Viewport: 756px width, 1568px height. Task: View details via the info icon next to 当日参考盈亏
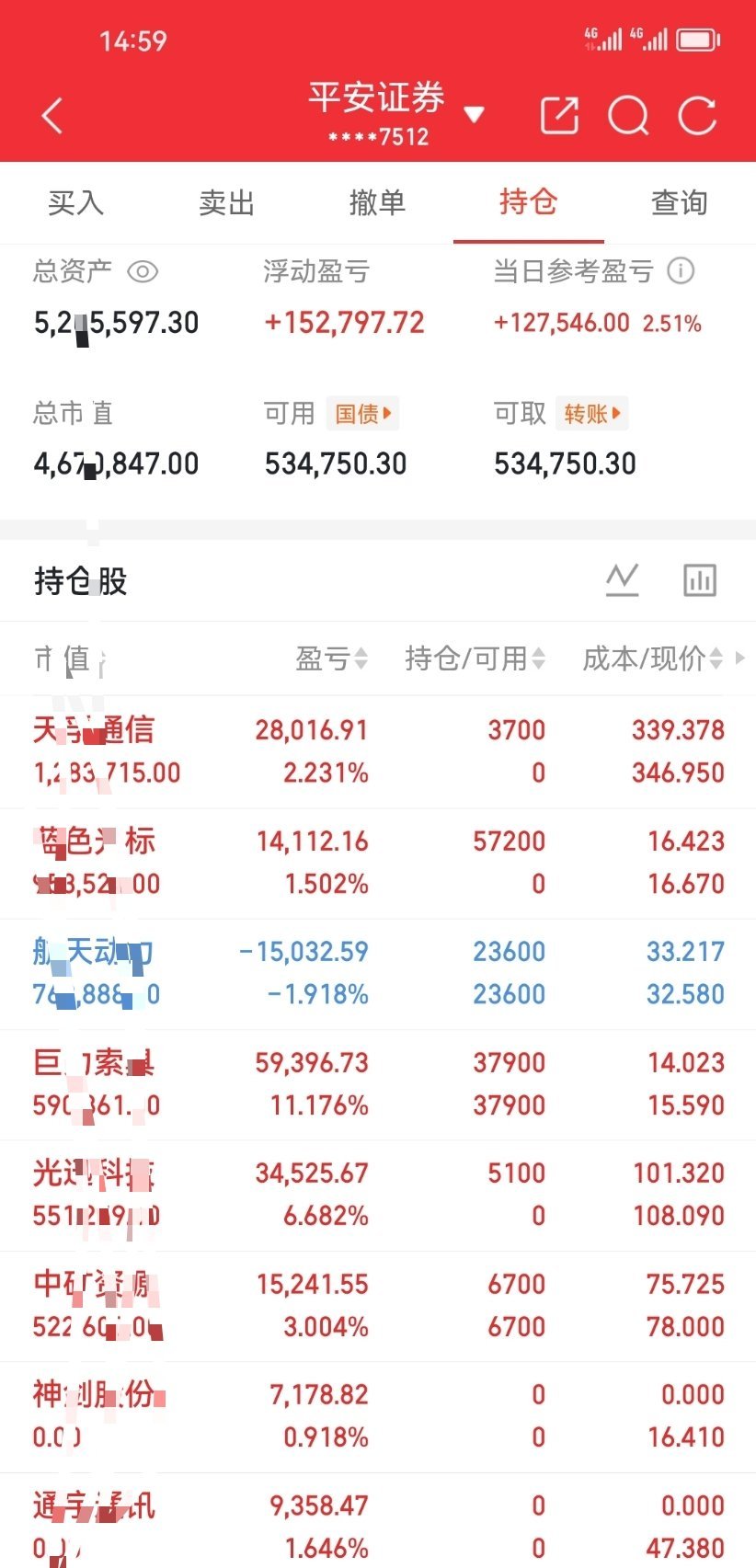point(681,271)
